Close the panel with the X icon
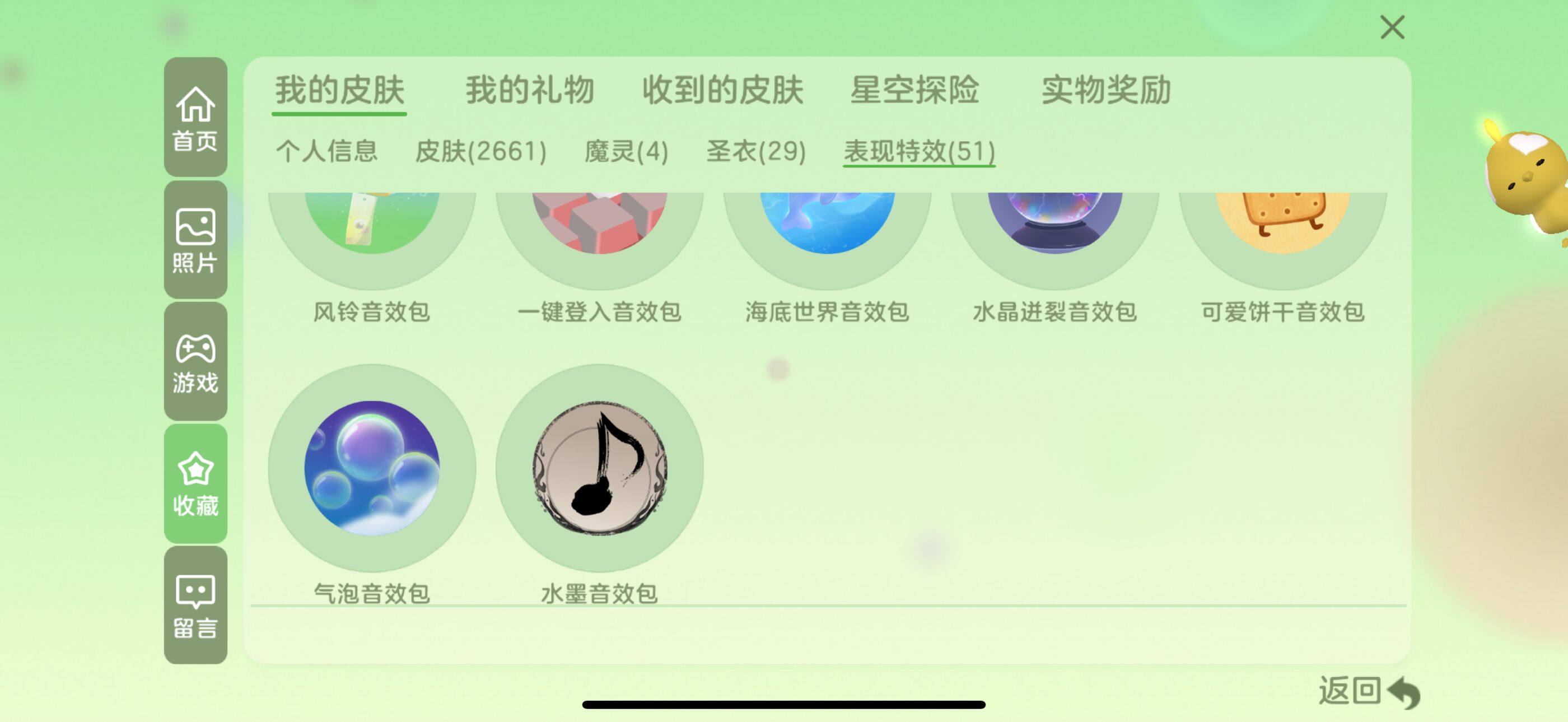 pos(1392,28)
